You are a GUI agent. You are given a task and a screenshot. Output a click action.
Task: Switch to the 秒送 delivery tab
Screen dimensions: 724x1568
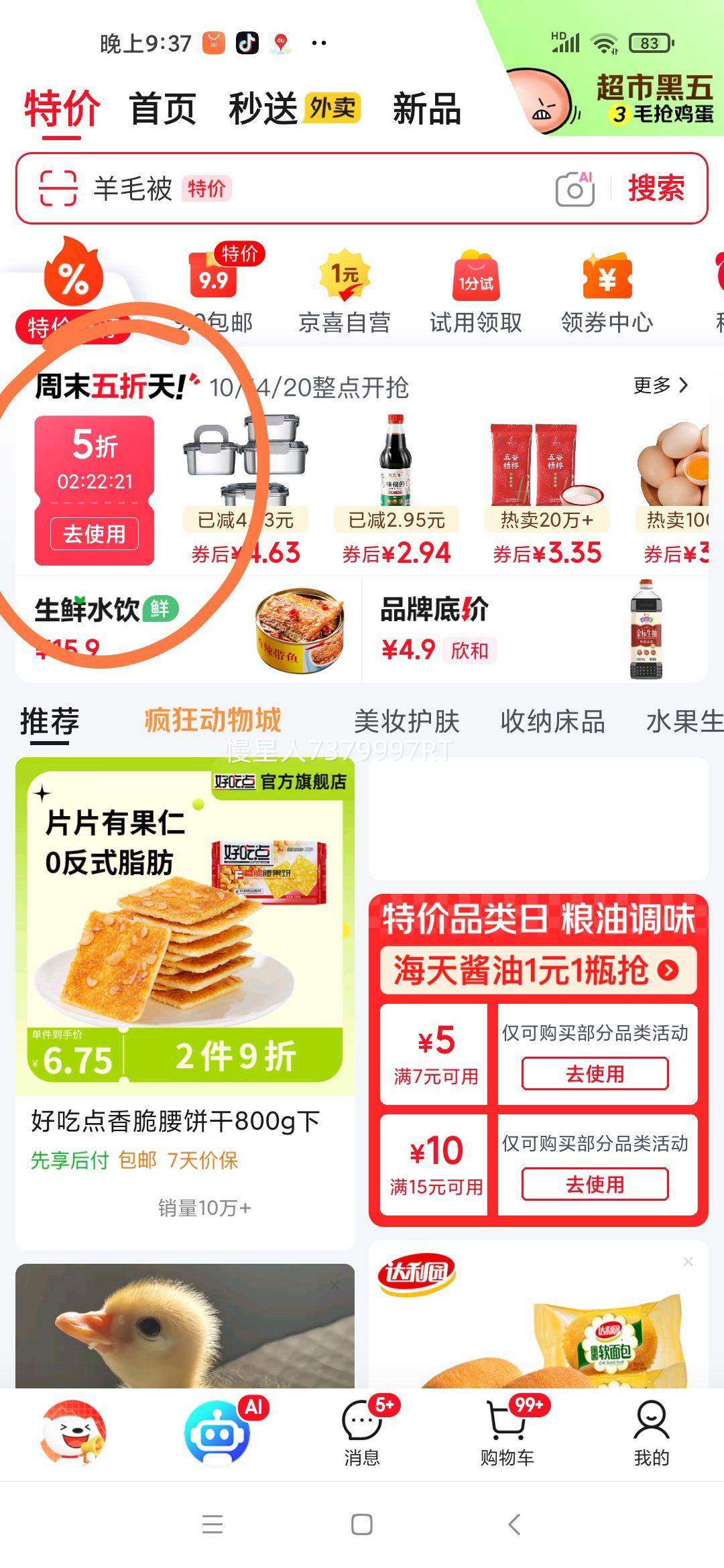click(263, 109)
